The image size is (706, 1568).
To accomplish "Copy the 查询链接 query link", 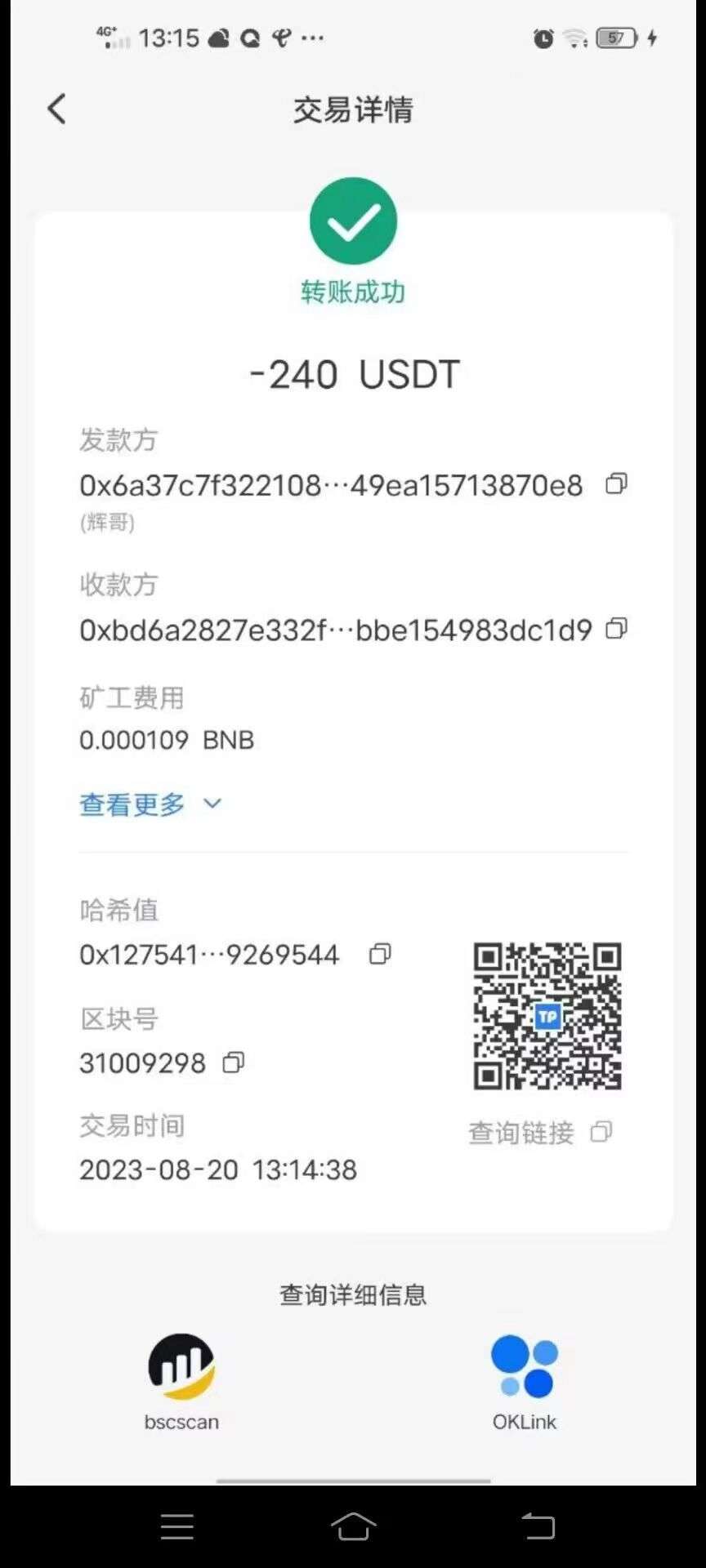I will (x=601, y=1132).
